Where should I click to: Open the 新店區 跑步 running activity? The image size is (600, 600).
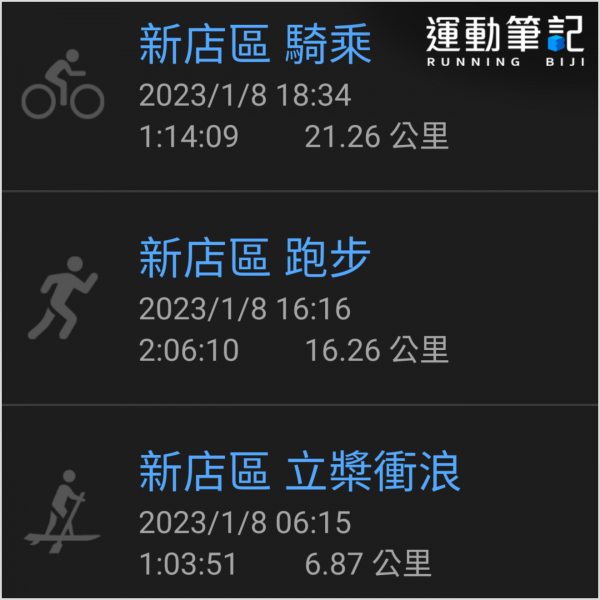255,260
